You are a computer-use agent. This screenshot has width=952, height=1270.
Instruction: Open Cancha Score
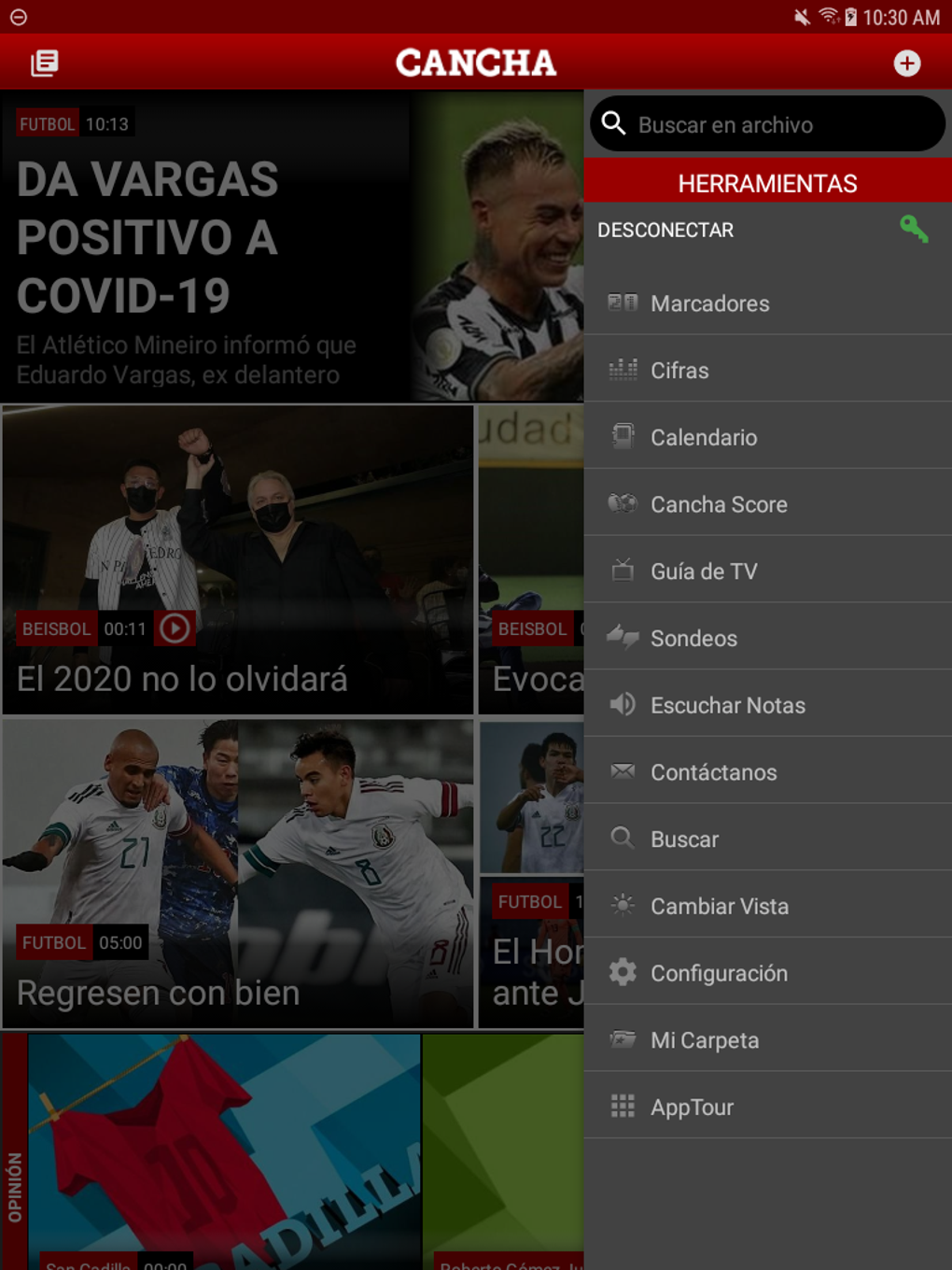click(x=719, y=504)
